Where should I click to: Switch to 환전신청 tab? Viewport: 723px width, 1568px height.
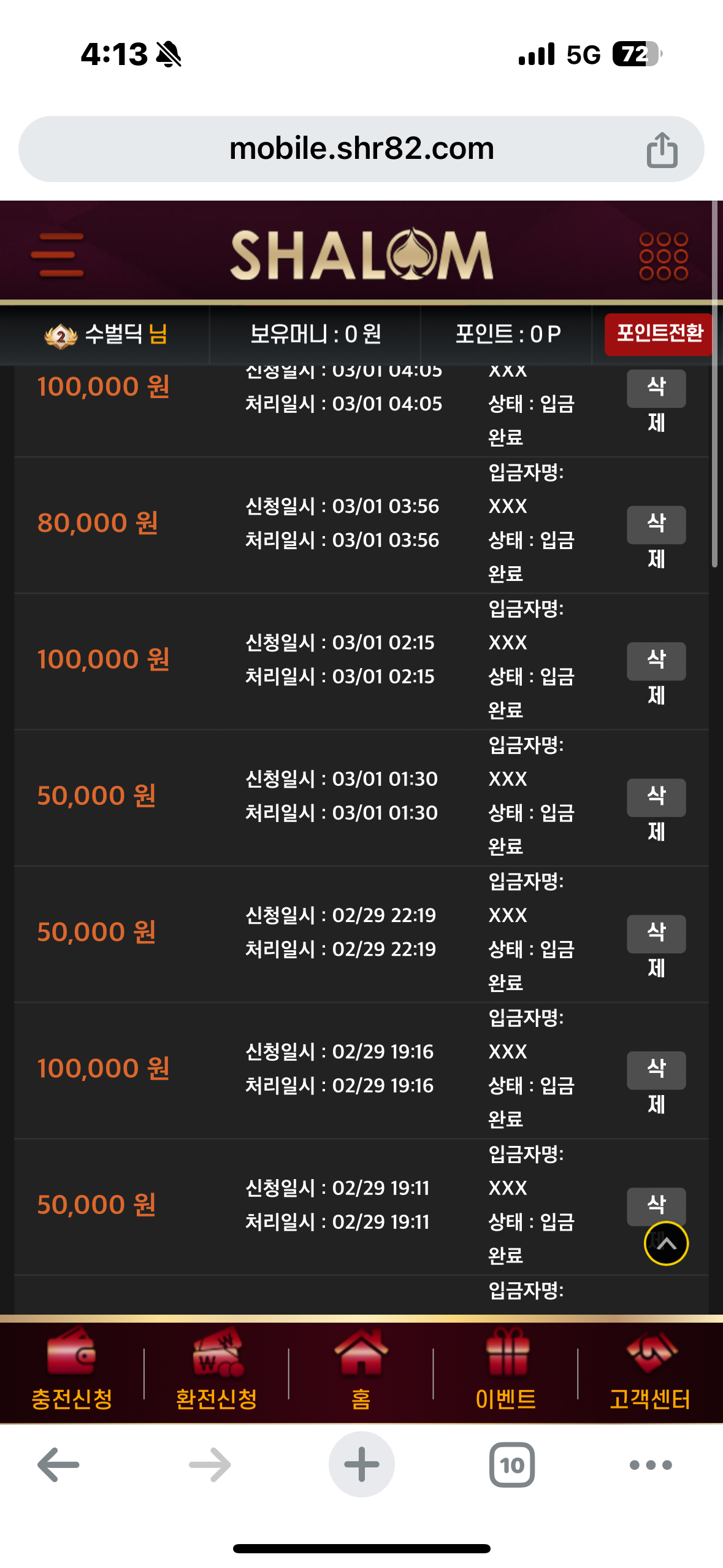216,1372
